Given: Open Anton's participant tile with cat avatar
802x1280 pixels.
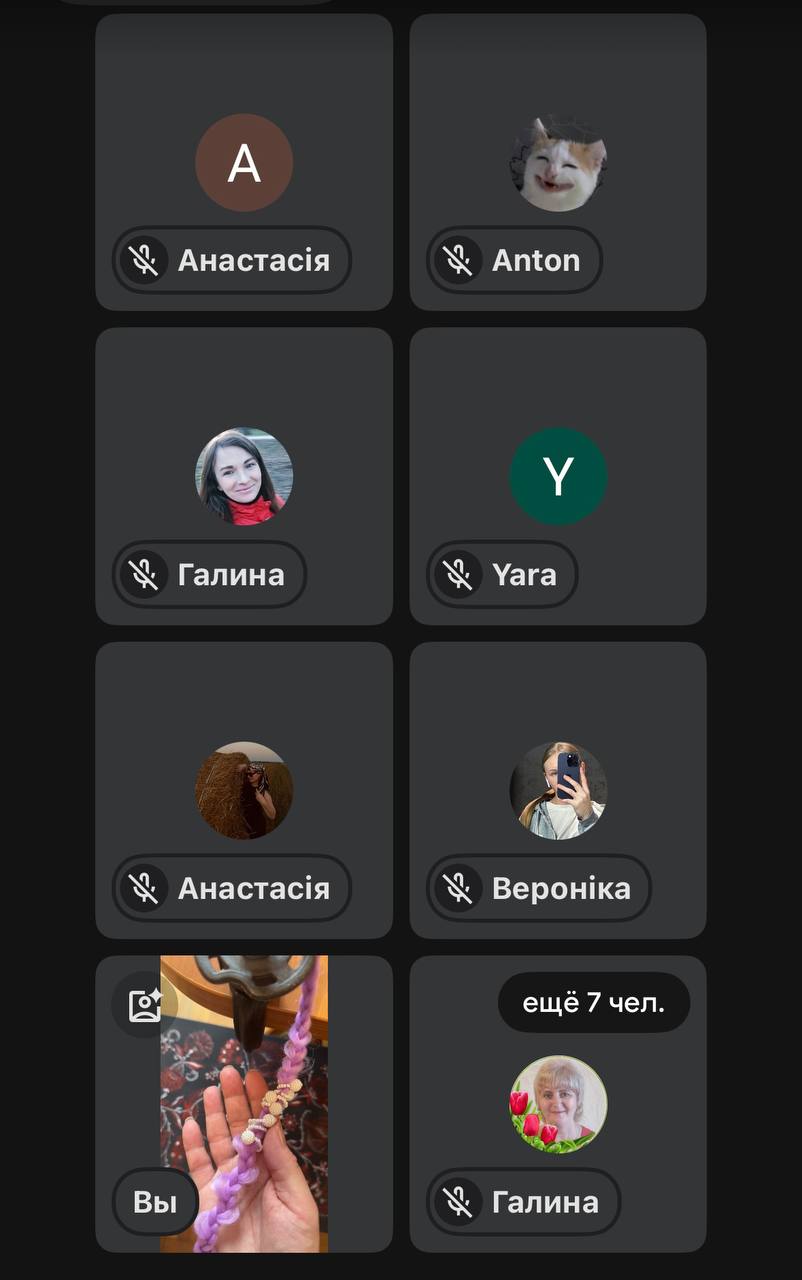Looking at the screenshot, I should [558, 162].
